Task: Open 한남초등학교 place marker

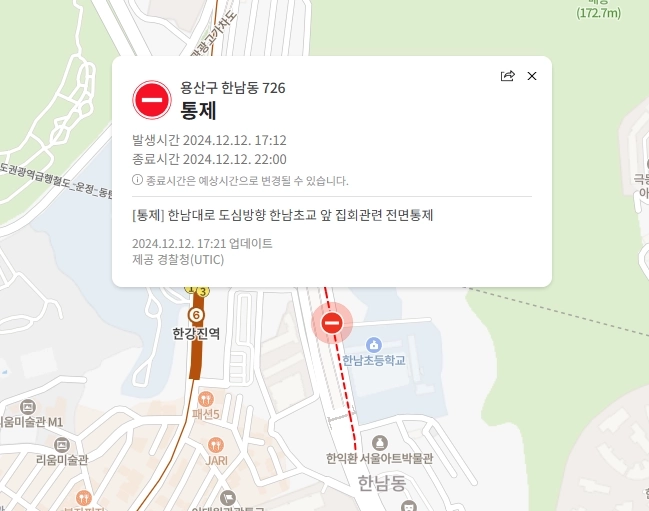Action: click(x=373, y=345)
